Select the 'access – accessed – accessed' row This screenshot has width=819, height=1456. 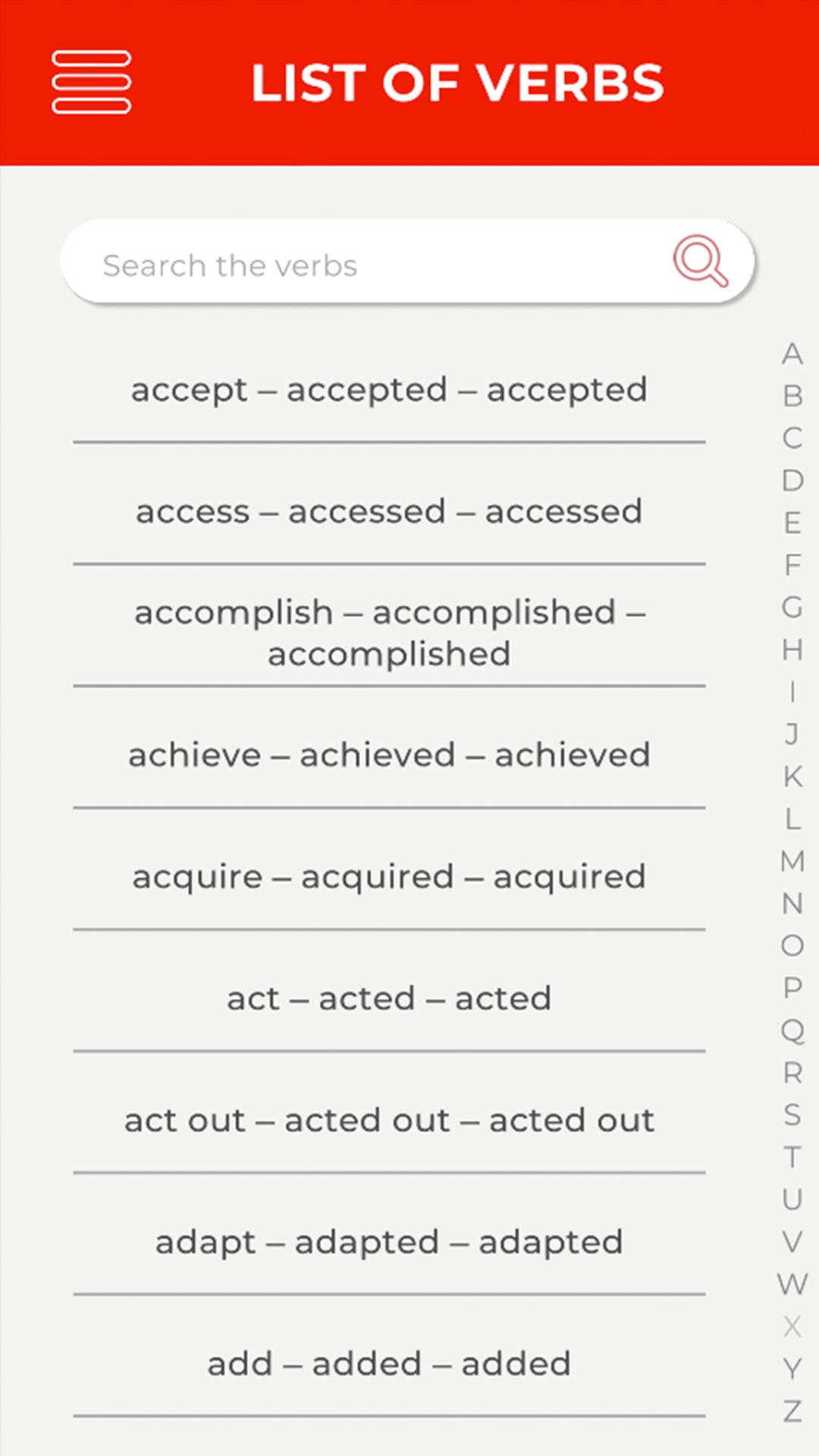pos(389,511)
